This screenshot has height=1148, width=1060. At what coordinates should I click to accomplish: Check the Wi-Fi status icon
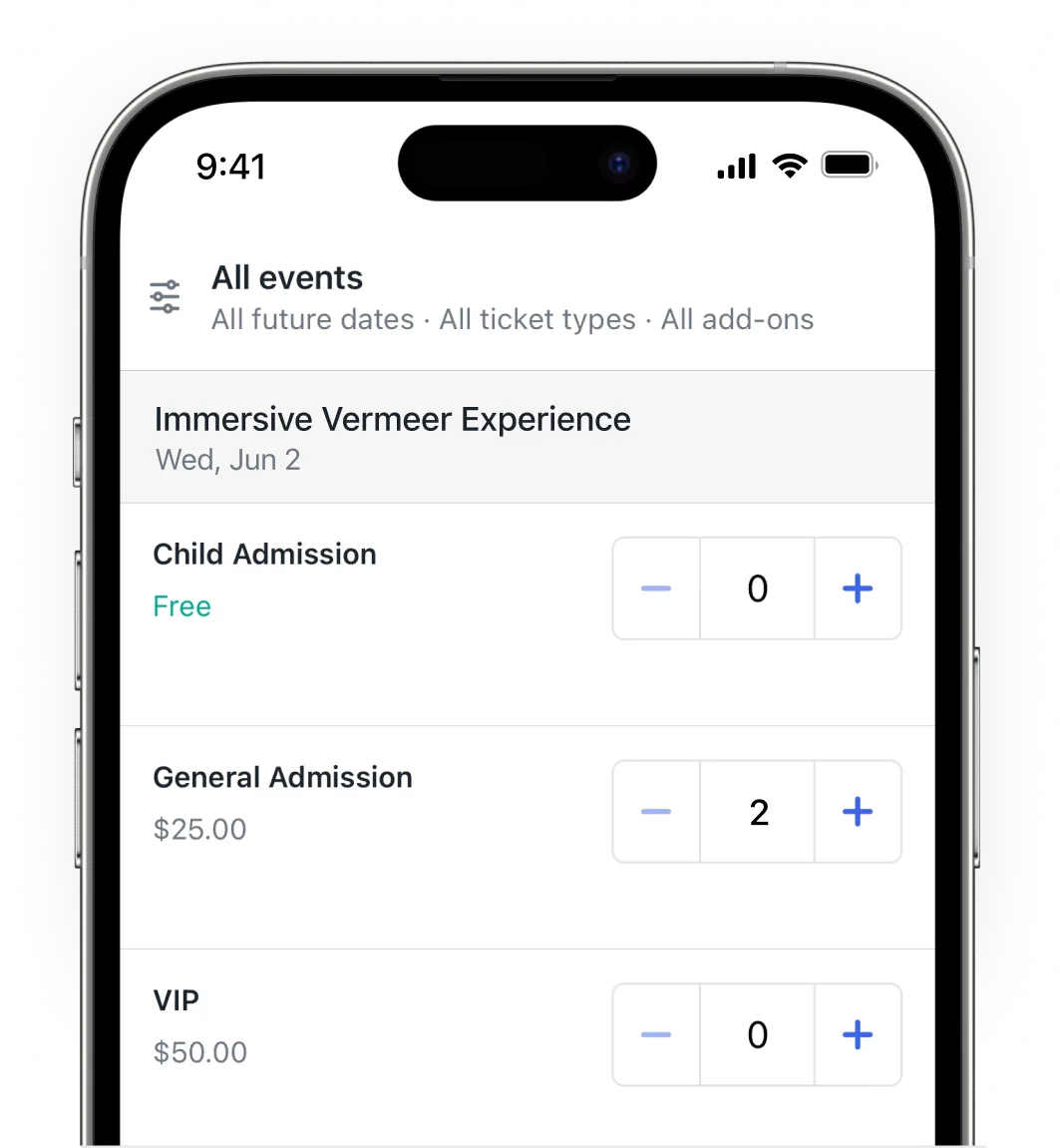pos(791,166)
